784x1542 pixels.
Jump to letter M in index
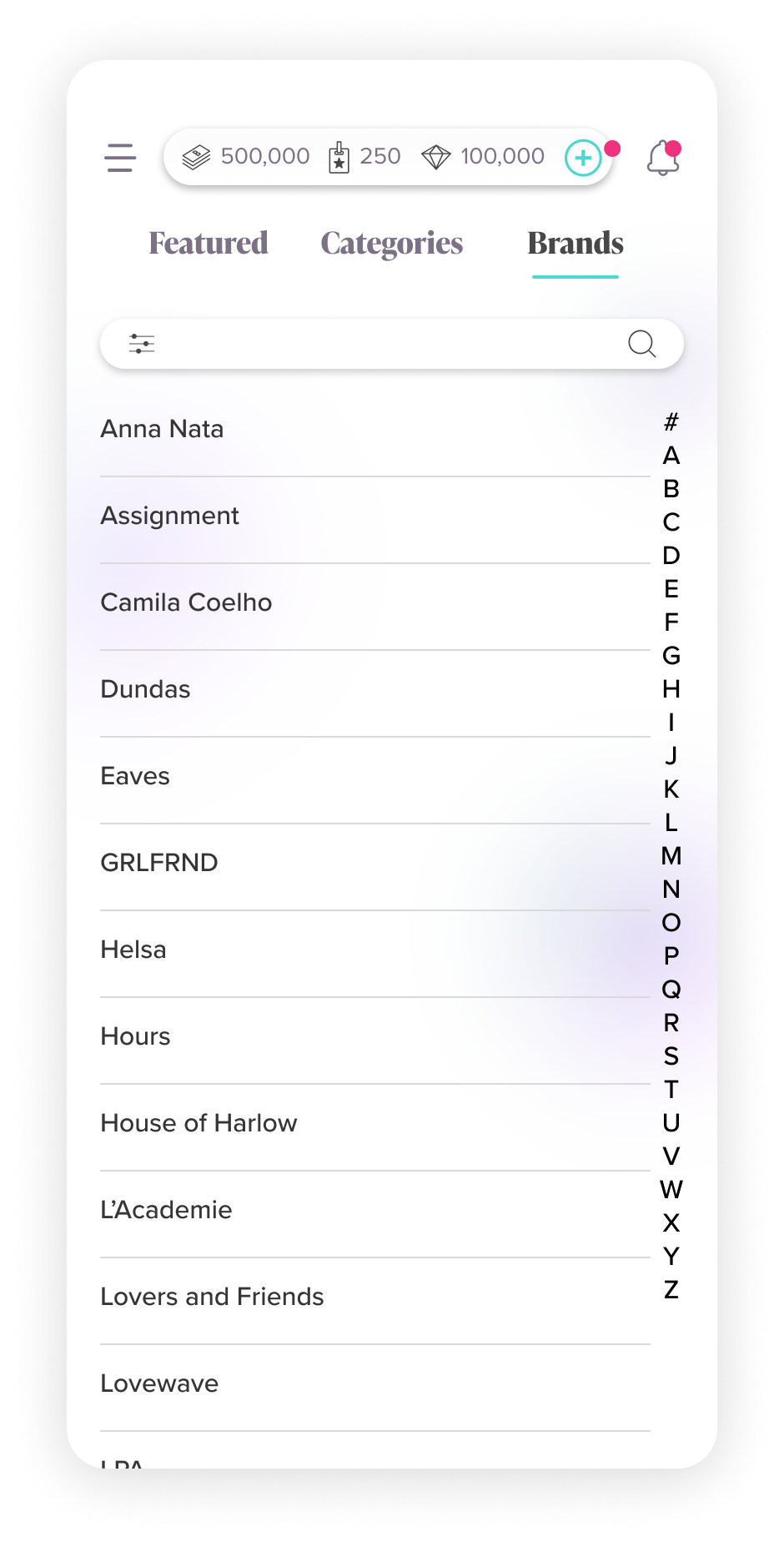671,856
